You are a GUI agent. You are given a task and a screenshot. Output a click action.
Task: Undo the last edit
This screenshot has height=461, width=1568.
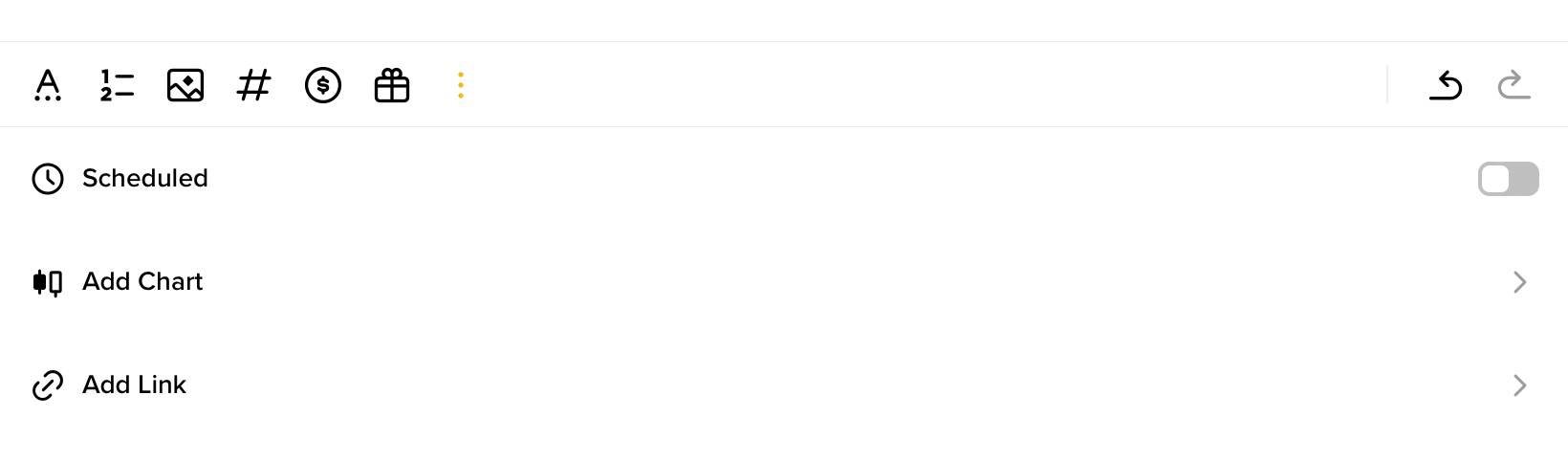coord(1446,86)
